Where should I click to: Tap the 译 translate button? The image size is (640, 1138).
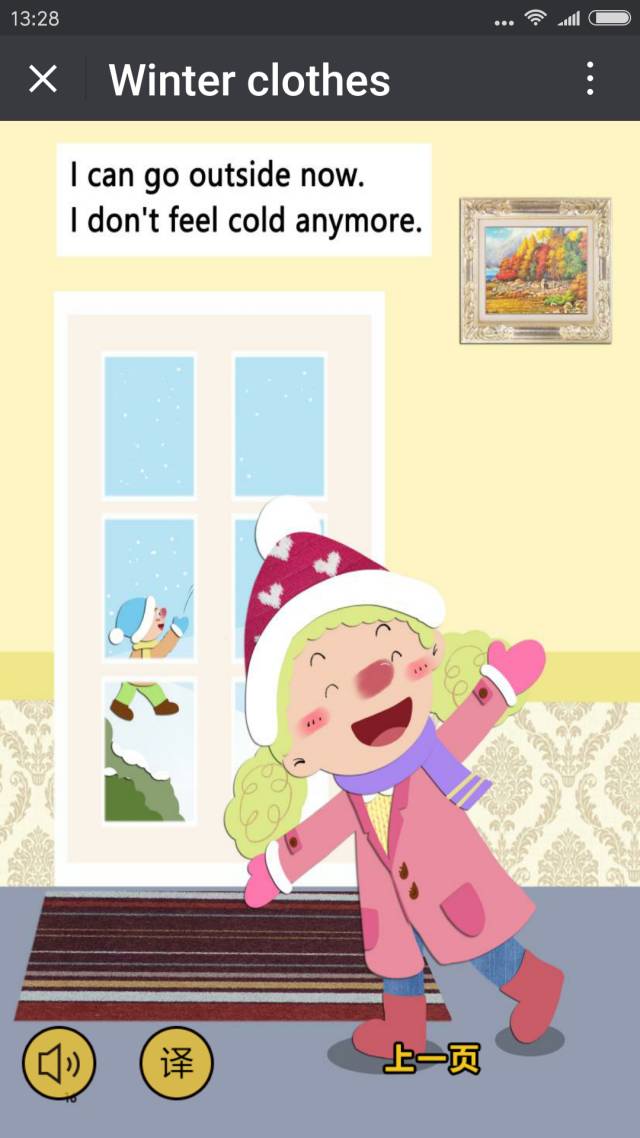[x=177, y=1062]
